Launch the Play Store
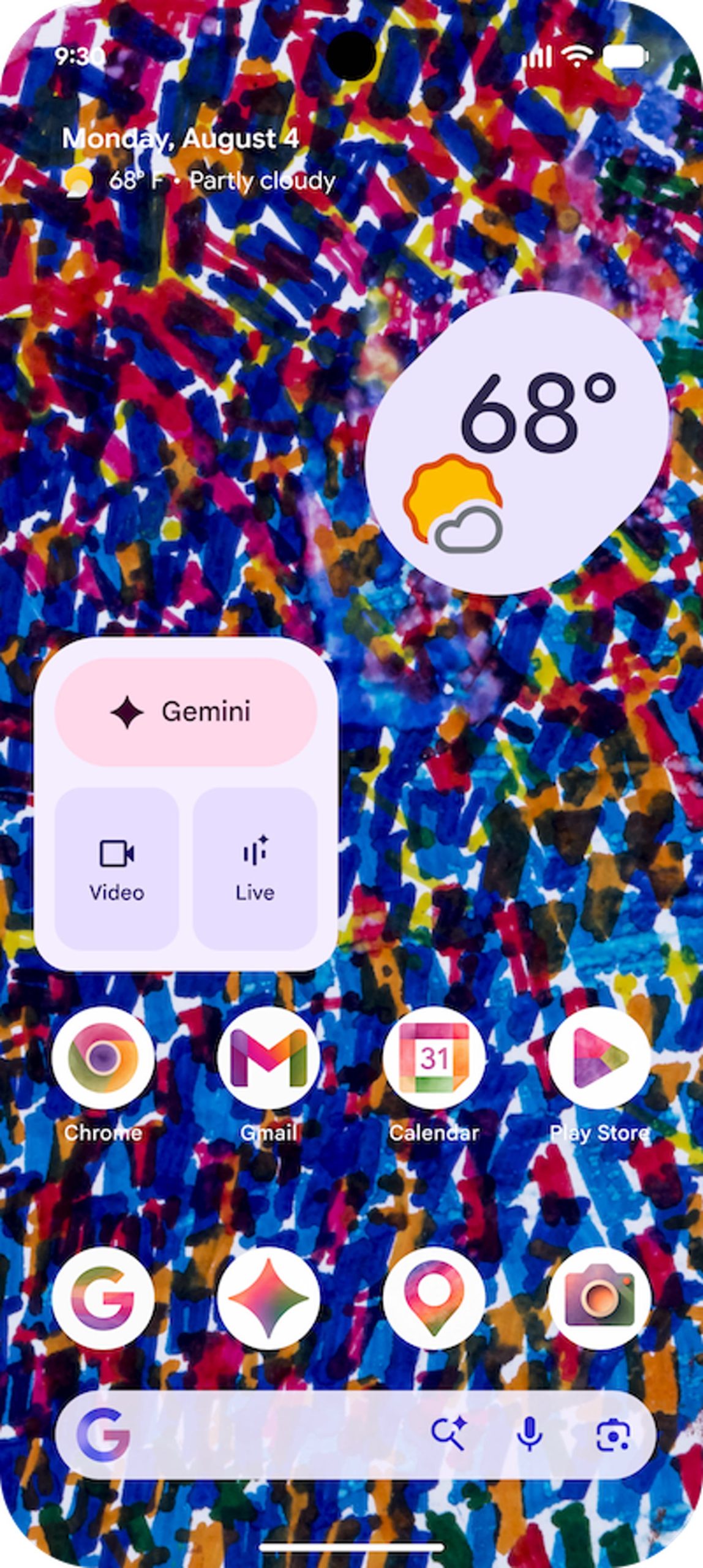Viewport: 703px width, 1568px height. [x=600, y=1057]
